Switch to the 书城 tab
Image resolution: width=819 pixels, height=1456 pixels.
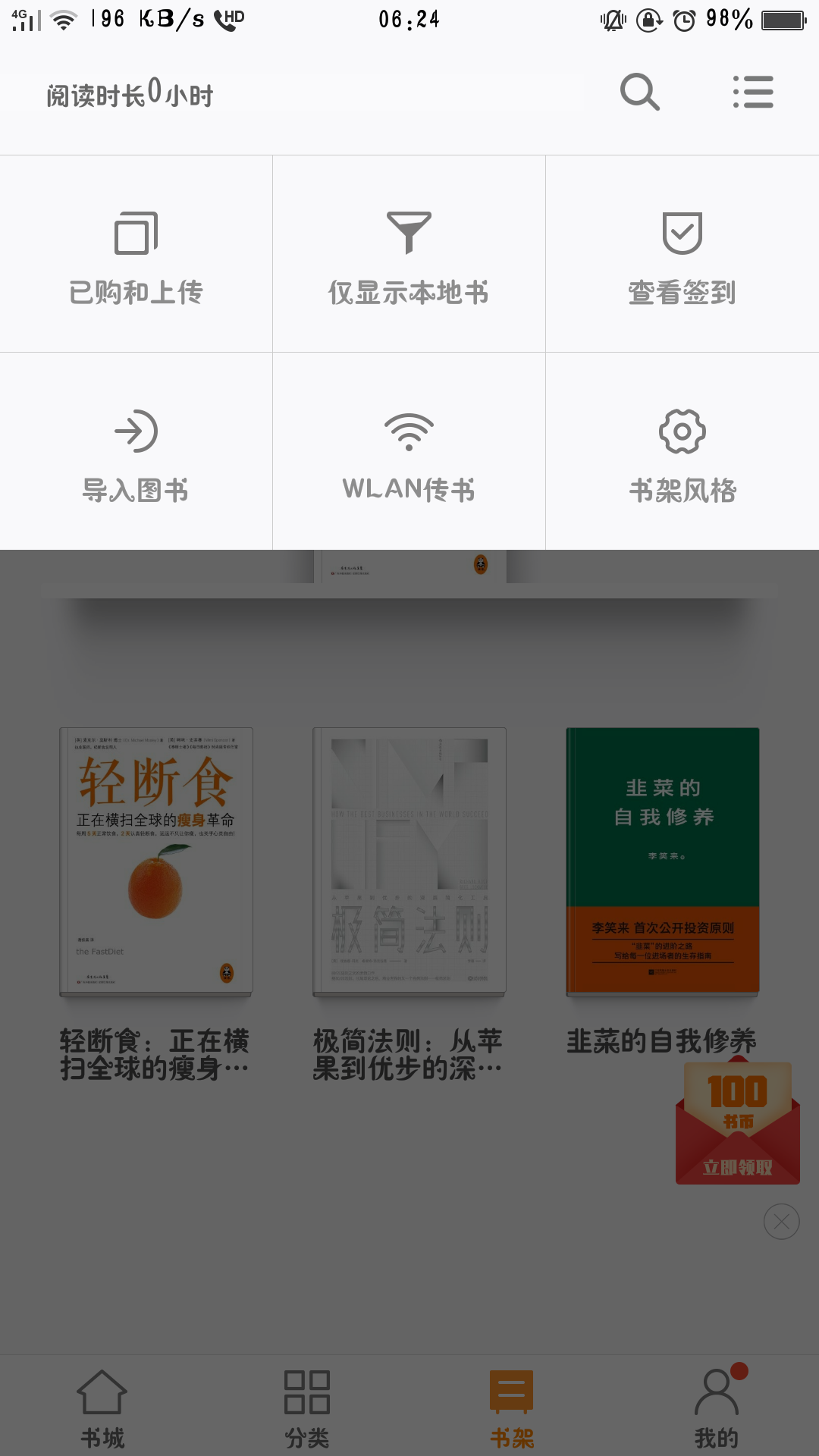pos(102,1407)
